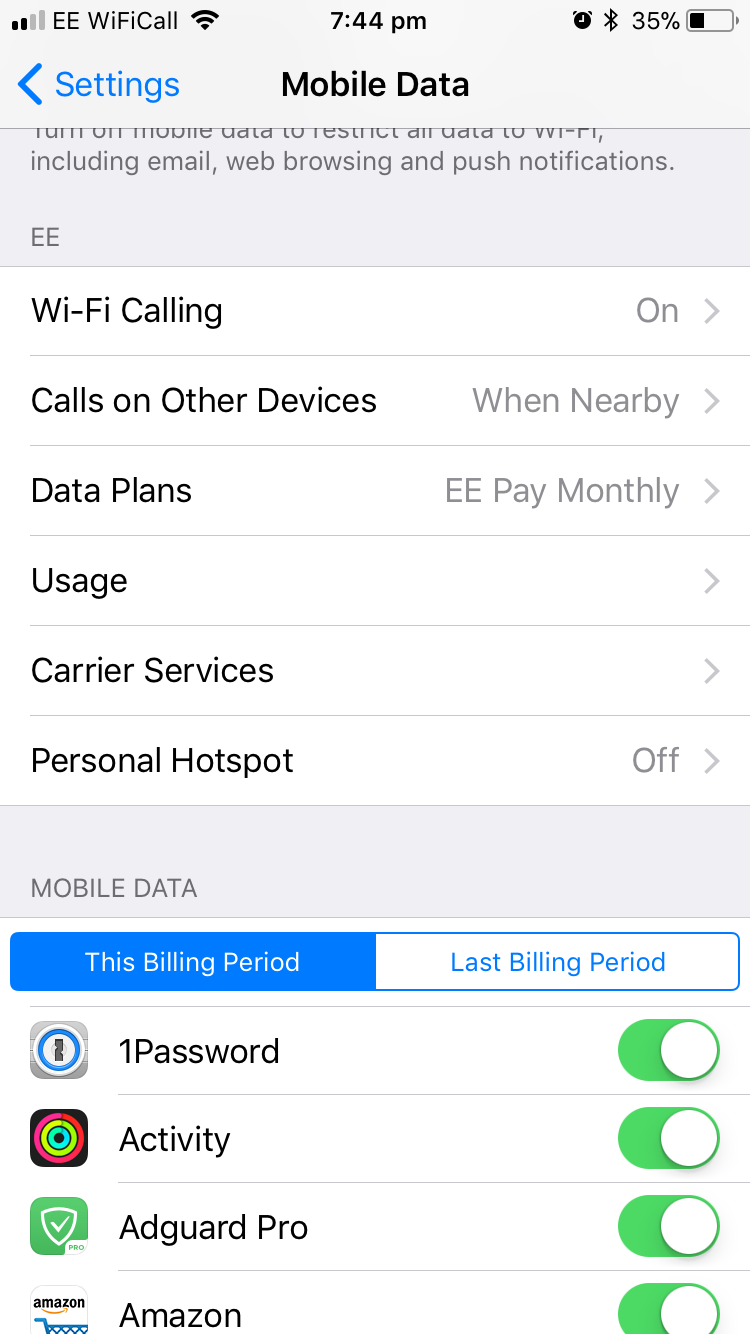This screenshot has width=750, height=1334.
Task: Go back to Settings
Action: click(99, 85)
